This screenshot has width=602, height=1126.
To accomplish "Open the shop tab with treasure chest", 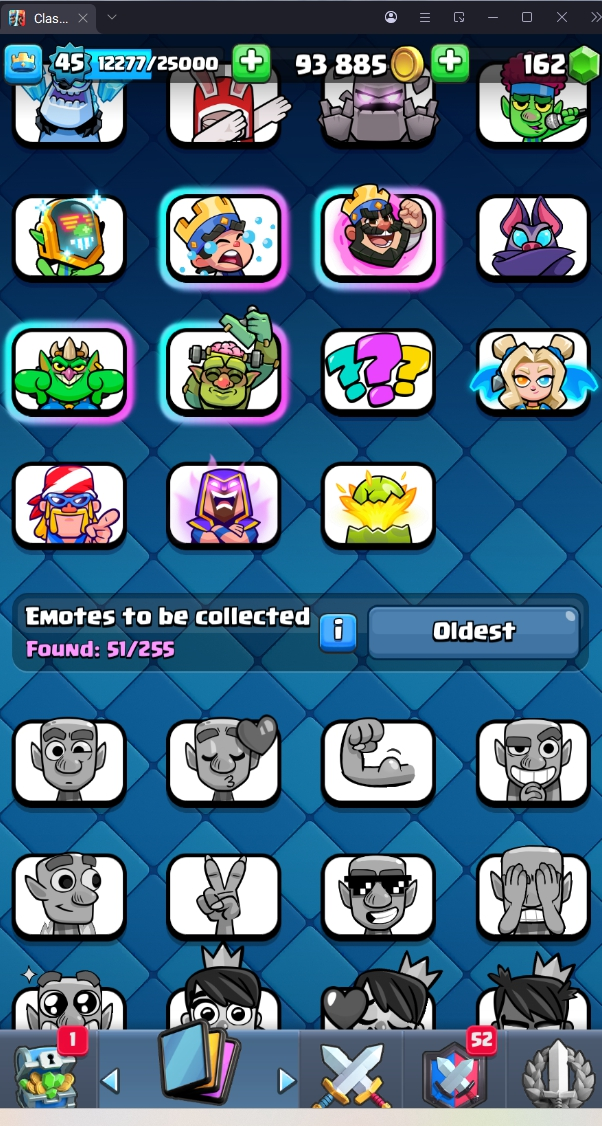I will pyautogui.click(x=47, y=1070).
